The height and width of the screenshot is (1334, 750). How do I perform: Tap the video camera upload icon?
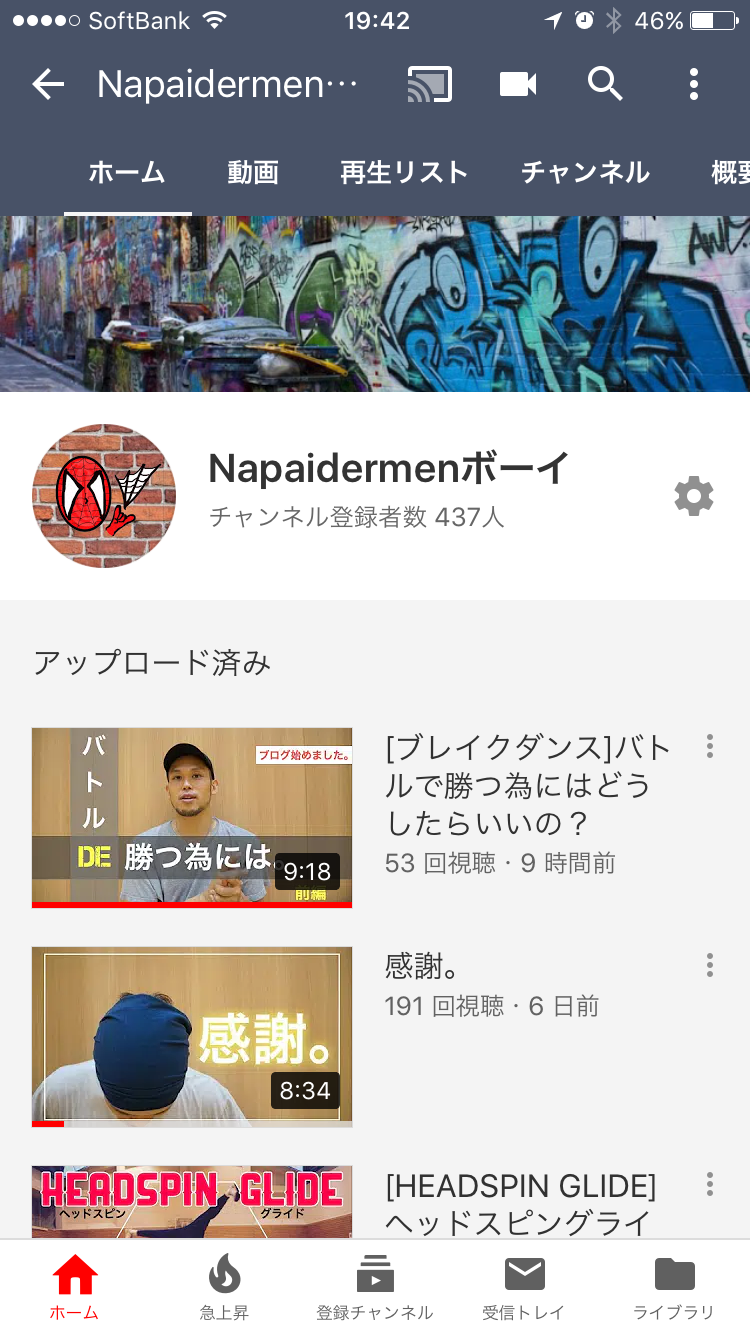pyautogui.click(x=518, y=85)
